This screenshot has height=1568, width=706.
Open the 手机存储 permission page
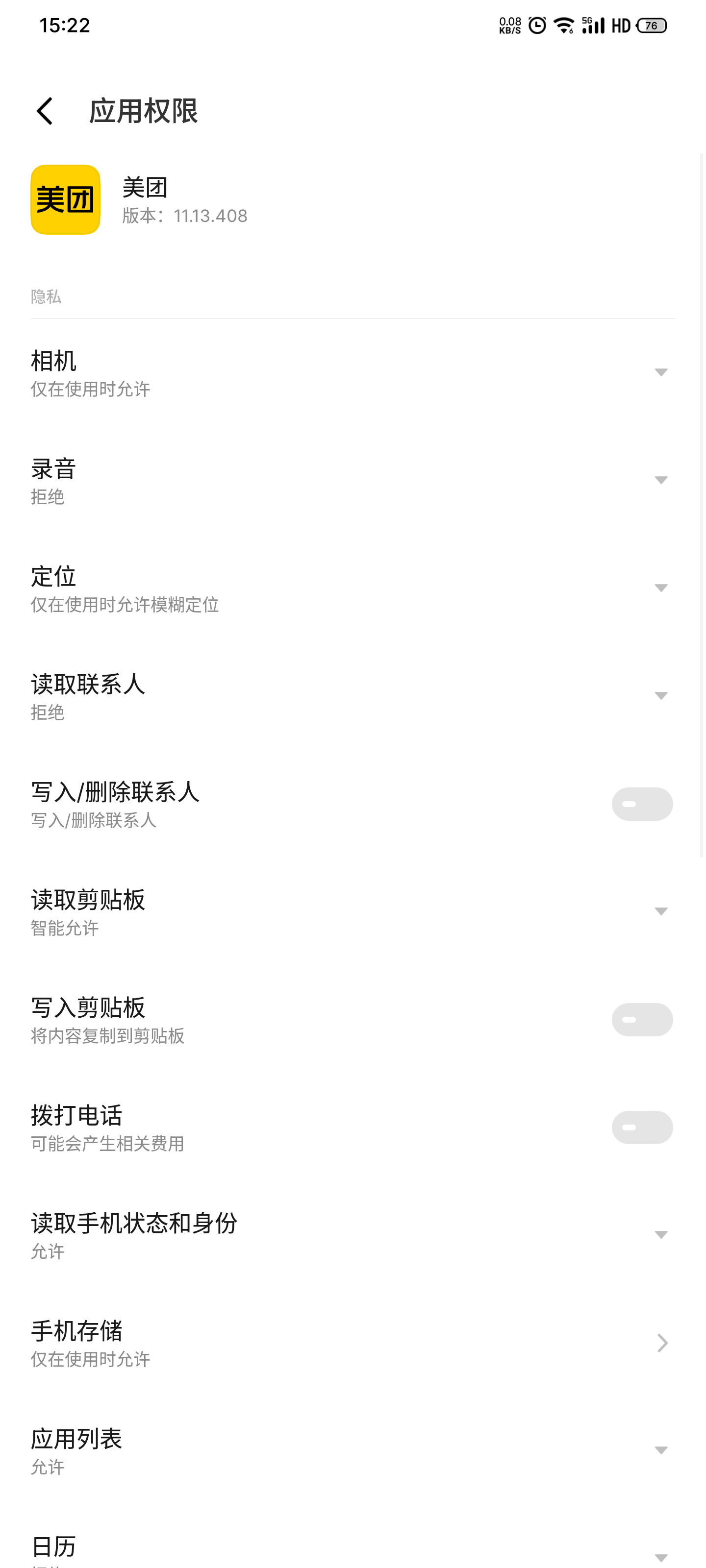(661, 1343)
